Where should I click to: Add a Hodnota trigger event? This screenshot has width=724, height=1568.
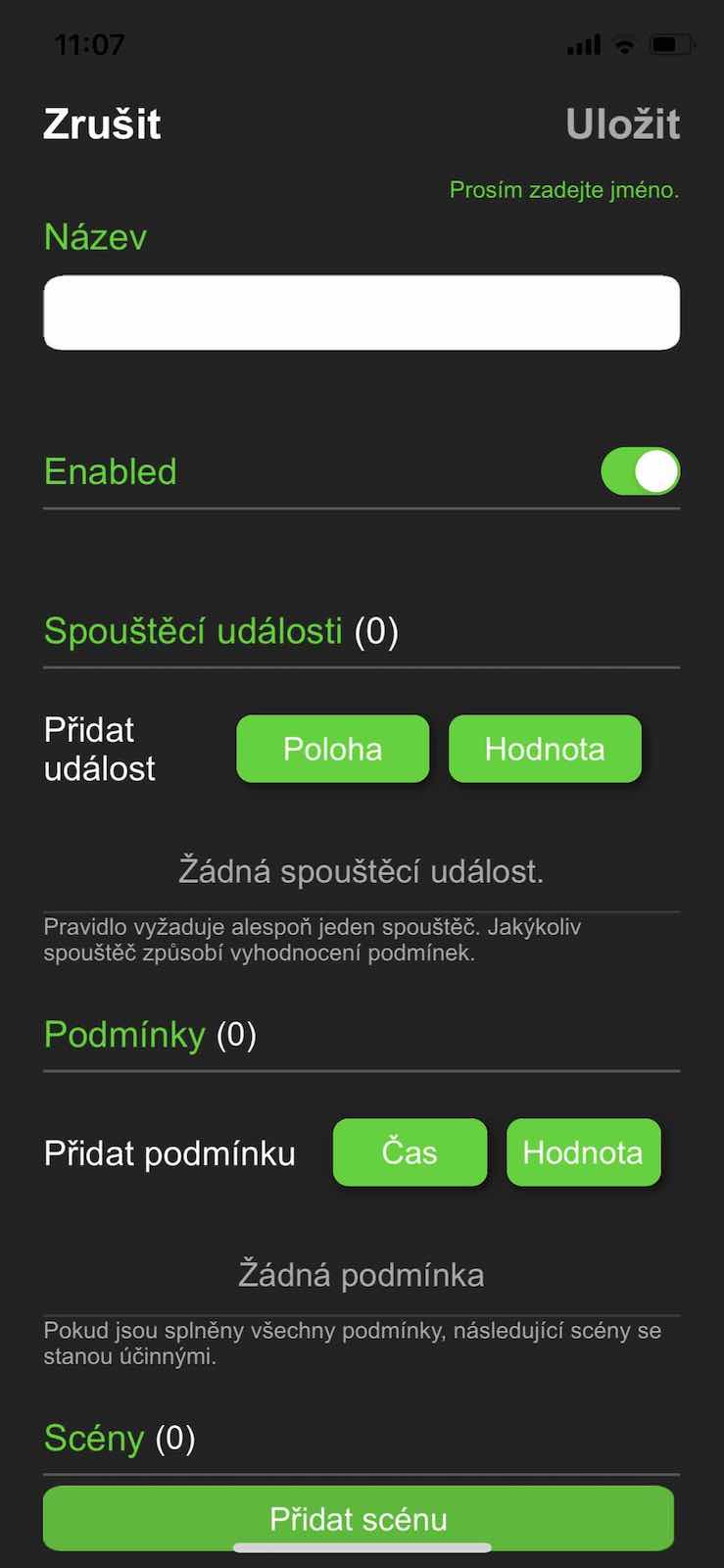click(545, 749)
